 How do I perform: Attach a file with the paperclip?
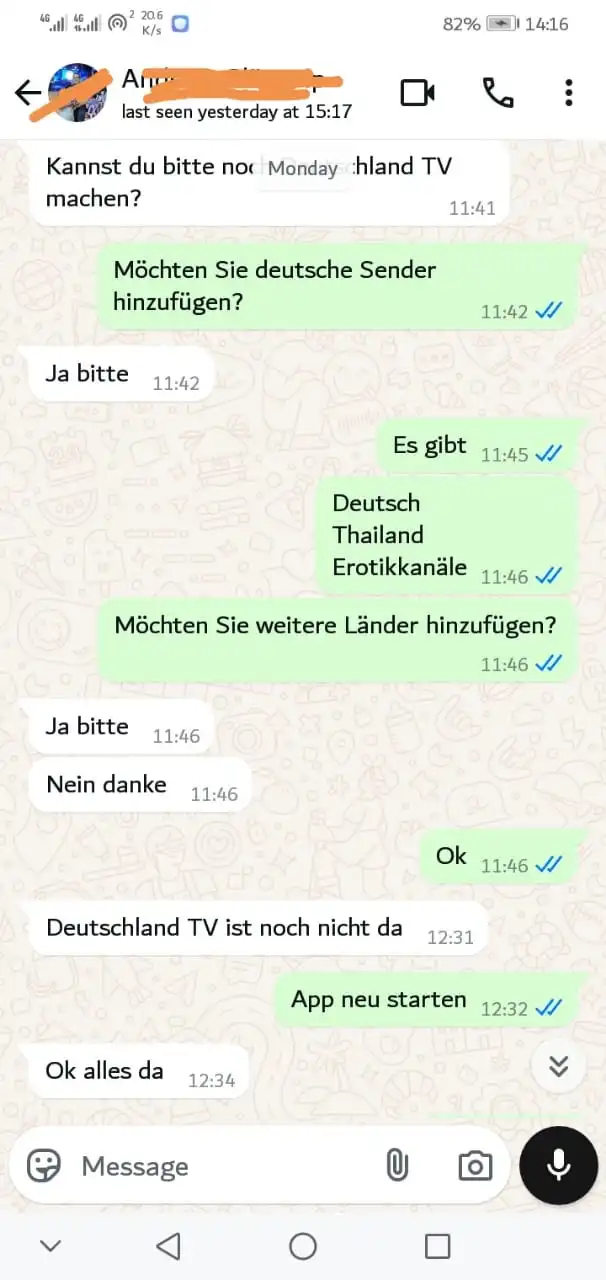[397, 1166]
